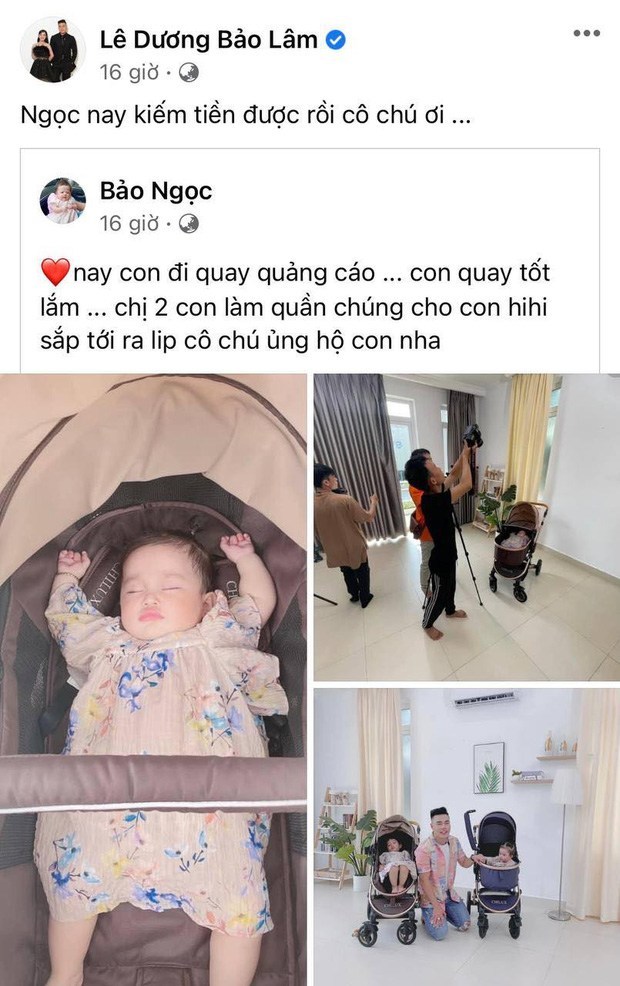Open the photo of cameramen filming stroller
Image resolution: width=620 pixels, height=986 pixels.
click(x=466, y=527)
